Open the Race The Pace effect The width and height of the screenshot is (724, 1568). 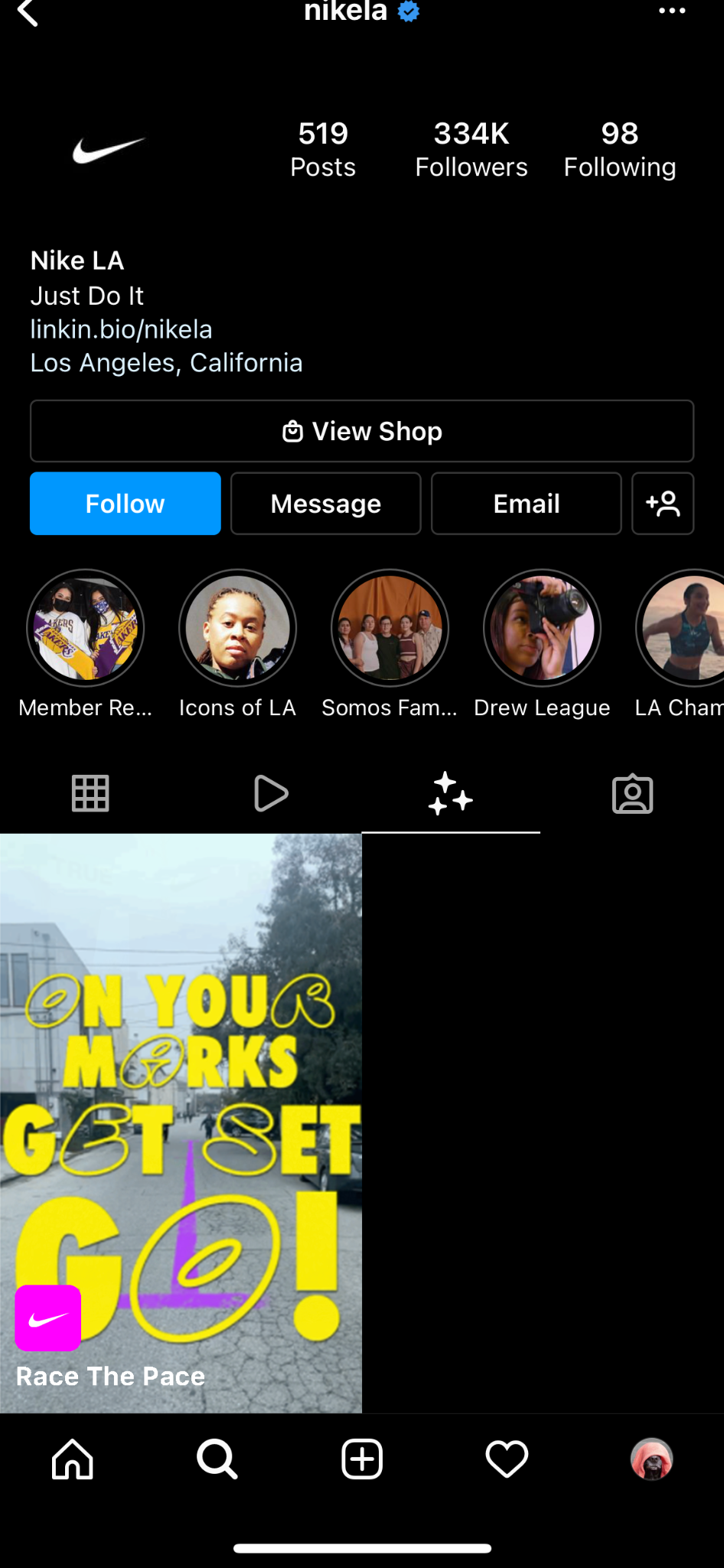(181, 1122)
